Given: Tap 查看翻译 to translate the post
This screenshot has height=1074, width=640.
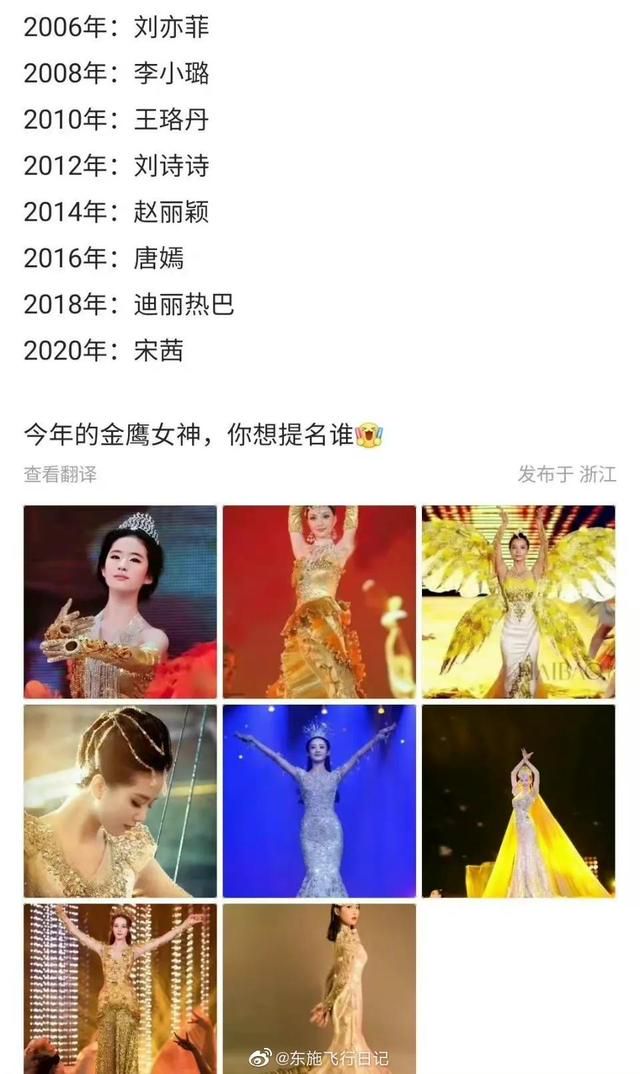Looking at the screenshot, I should (60, 474).
